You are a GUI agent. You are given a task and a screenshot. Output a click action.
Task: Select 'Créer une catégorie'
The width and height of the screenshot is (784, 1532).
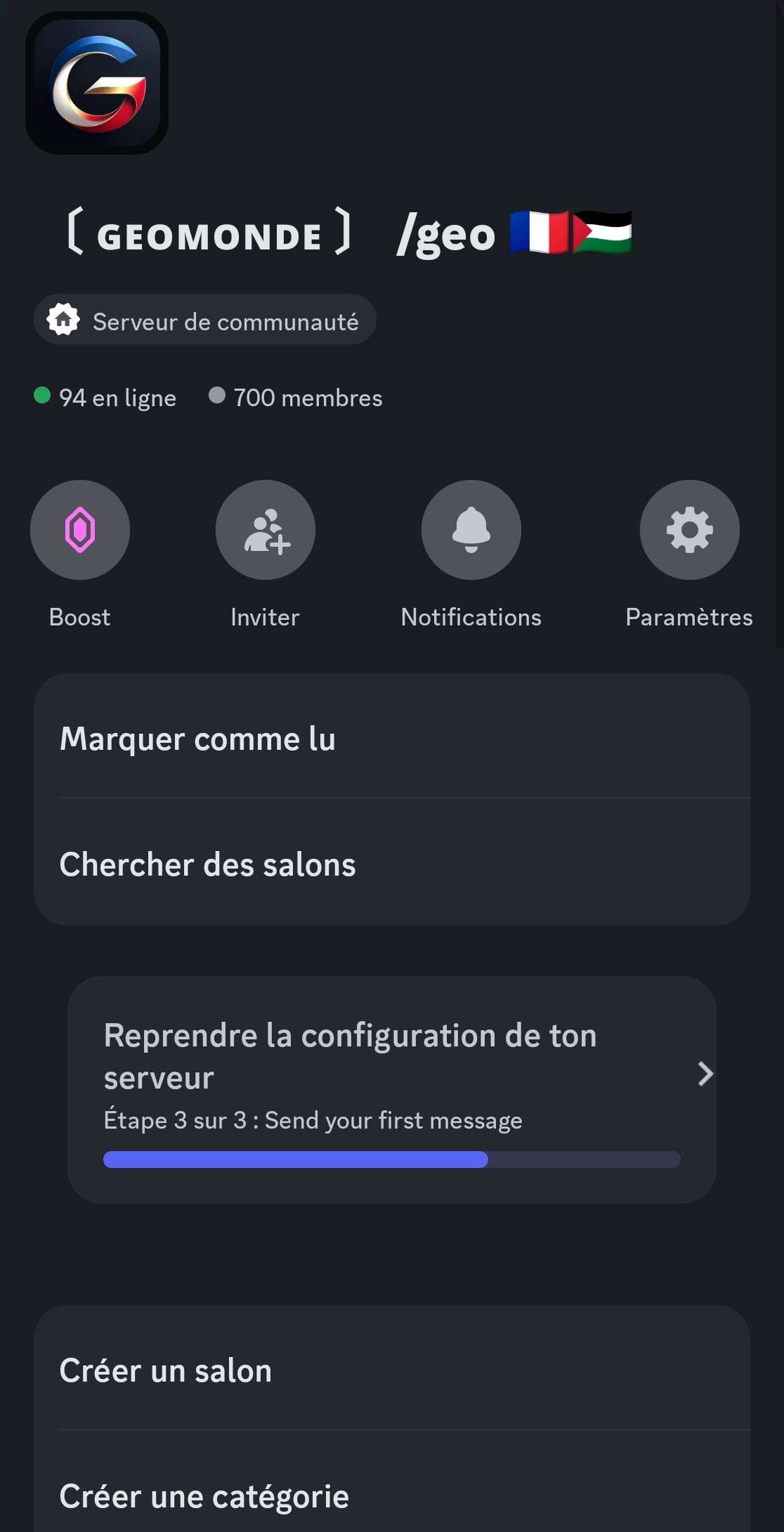click(x=204, y=1495)
